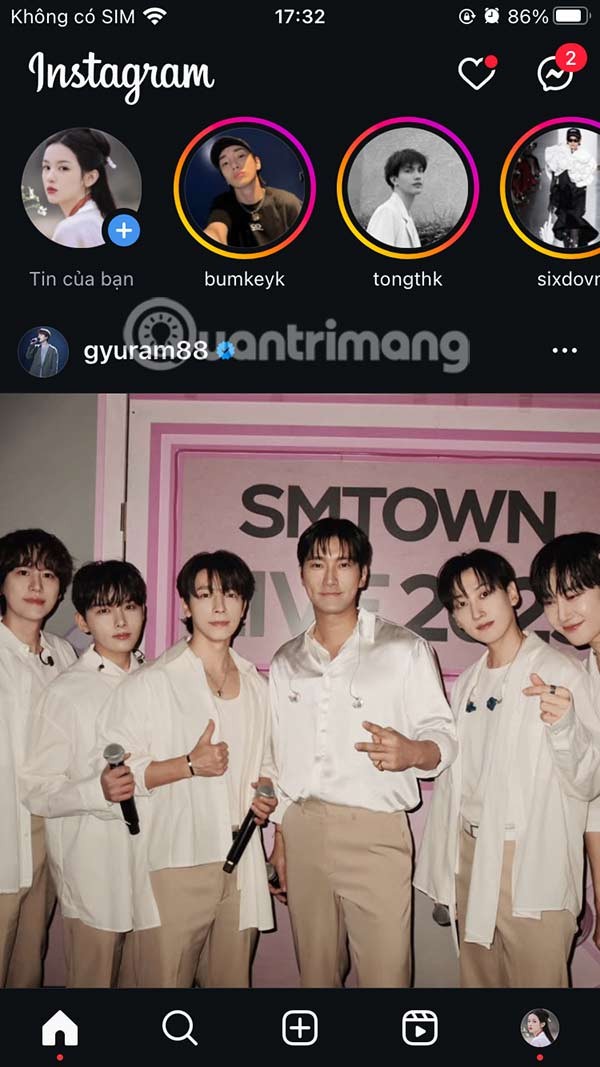Go to the Home tab

point(60,1027)
